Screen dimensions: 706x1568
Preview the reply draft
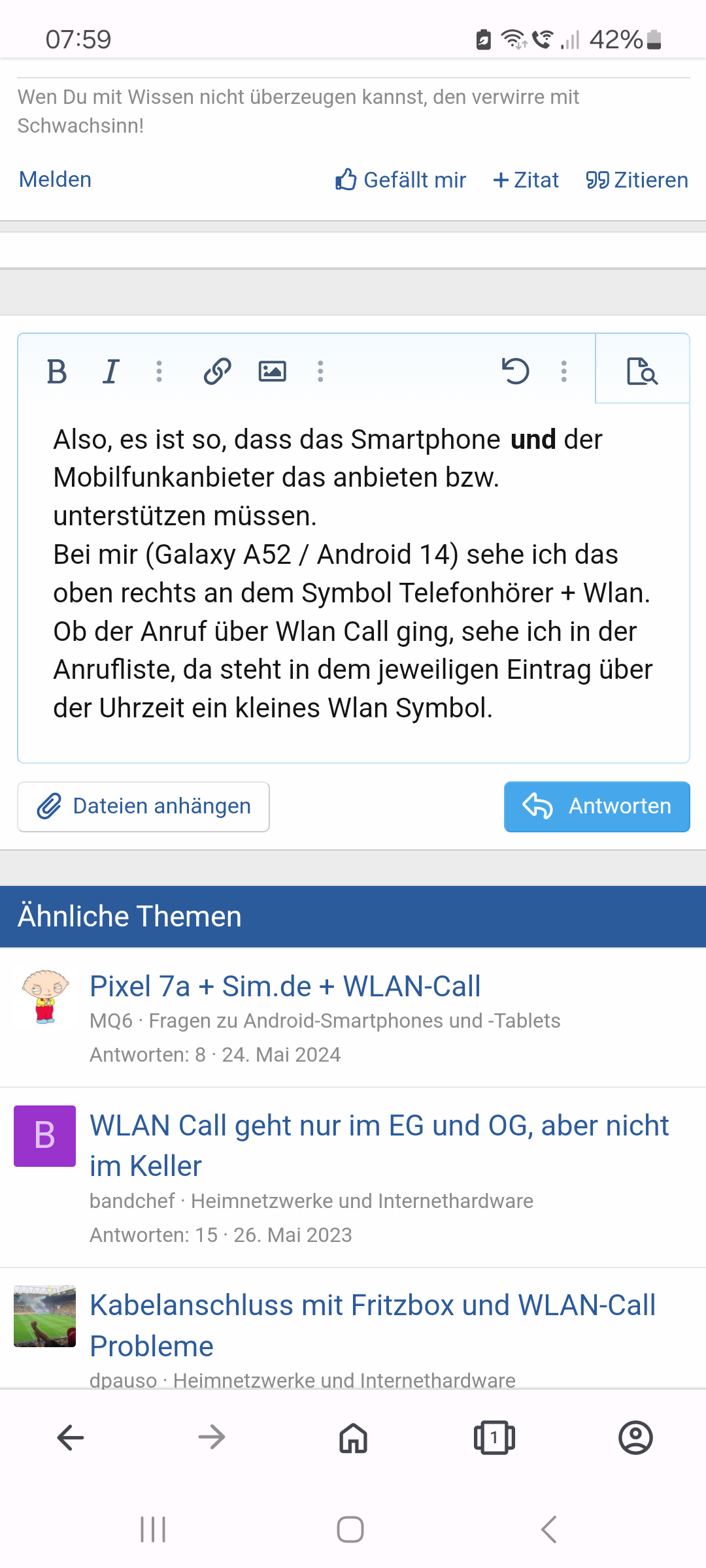(x=642, y=370)
